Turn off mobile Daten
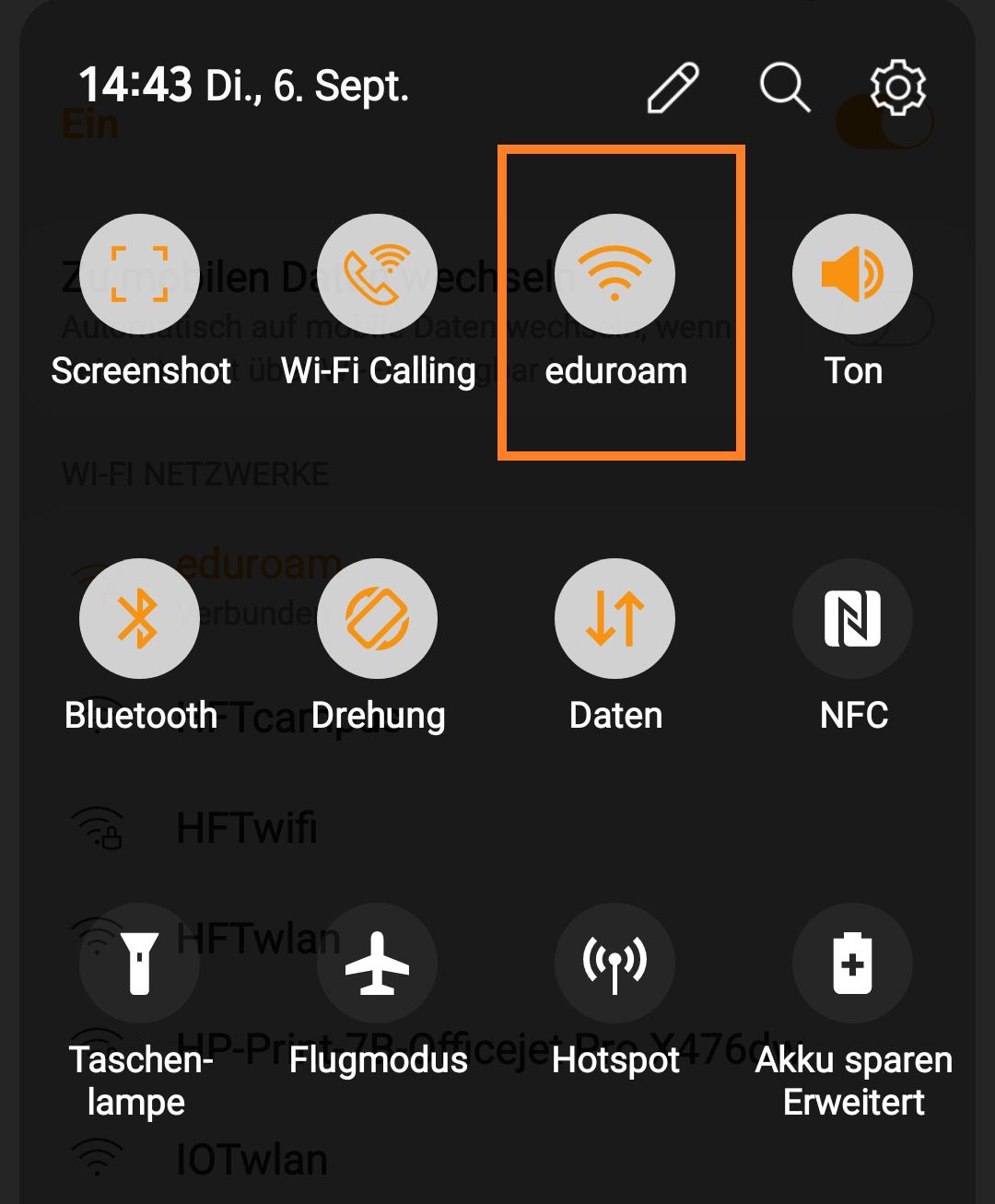This screenshot has width=995, height=1204. (615, 618)
